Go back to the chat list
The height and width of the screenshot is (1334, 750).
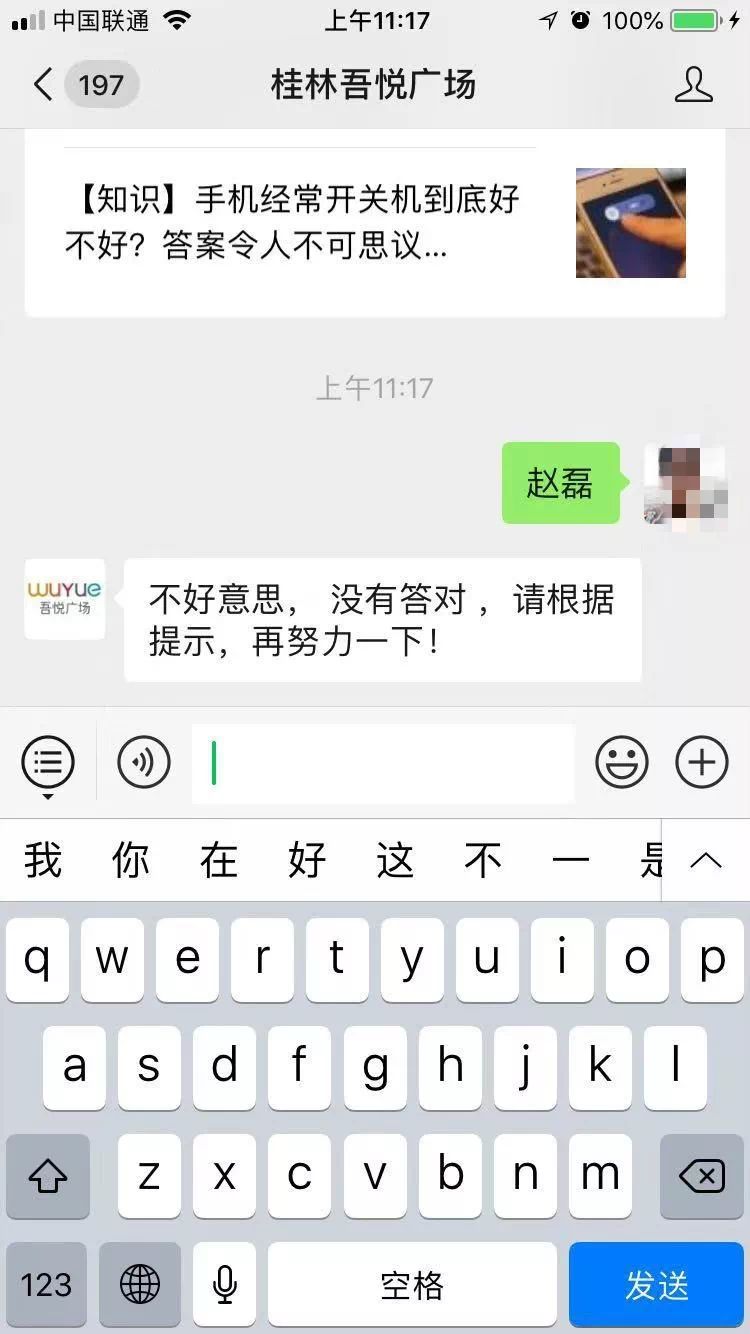tap(84, 85)
